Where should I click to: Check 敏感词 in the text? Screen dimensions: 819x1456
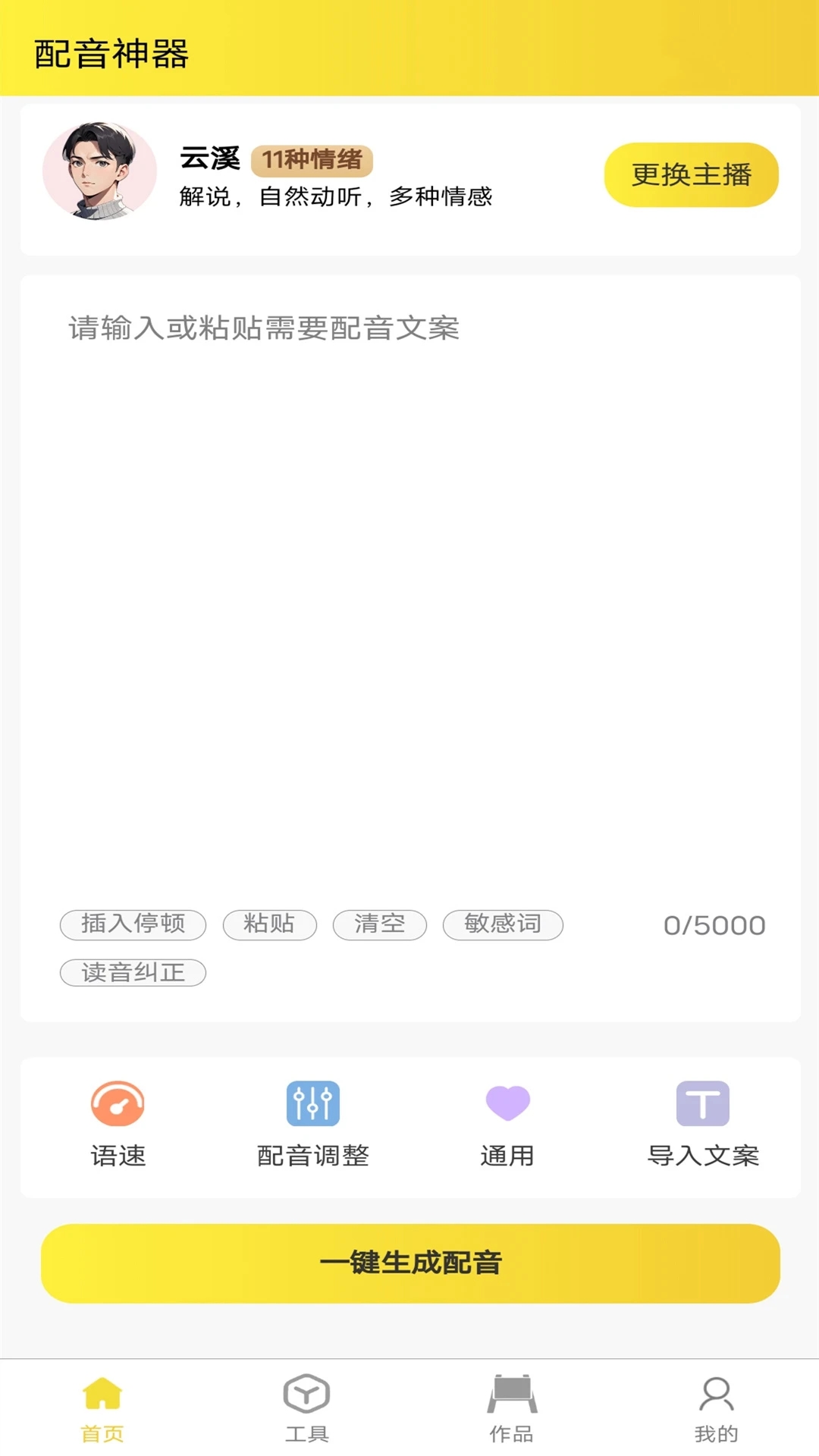[503, 924]
